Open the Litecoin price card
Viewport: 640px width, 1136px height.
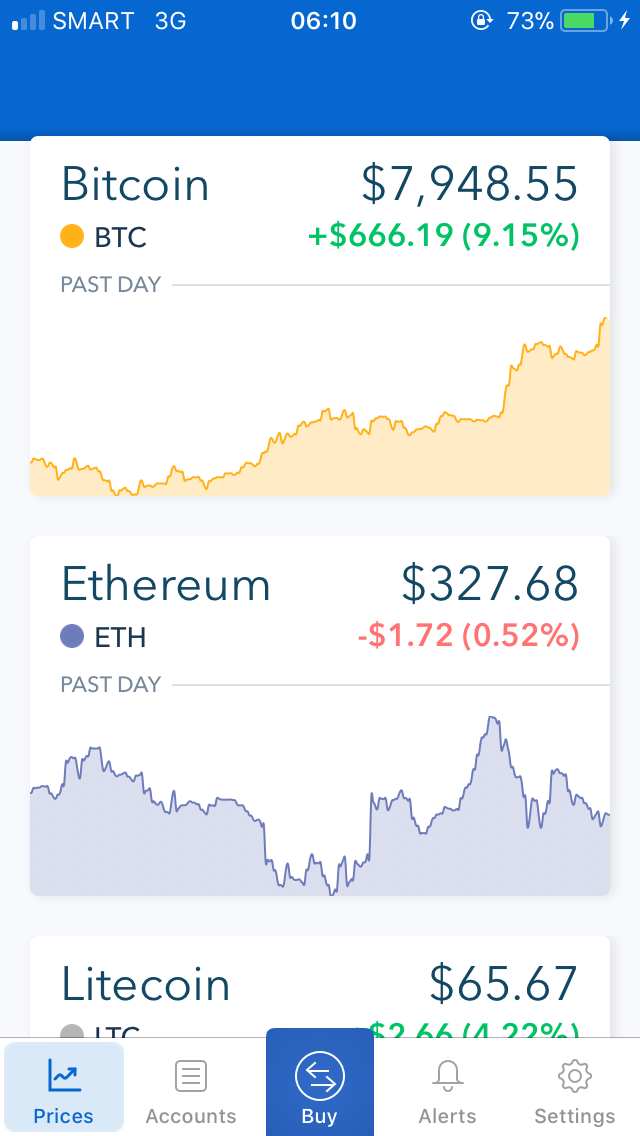click(x=320, y=986)
